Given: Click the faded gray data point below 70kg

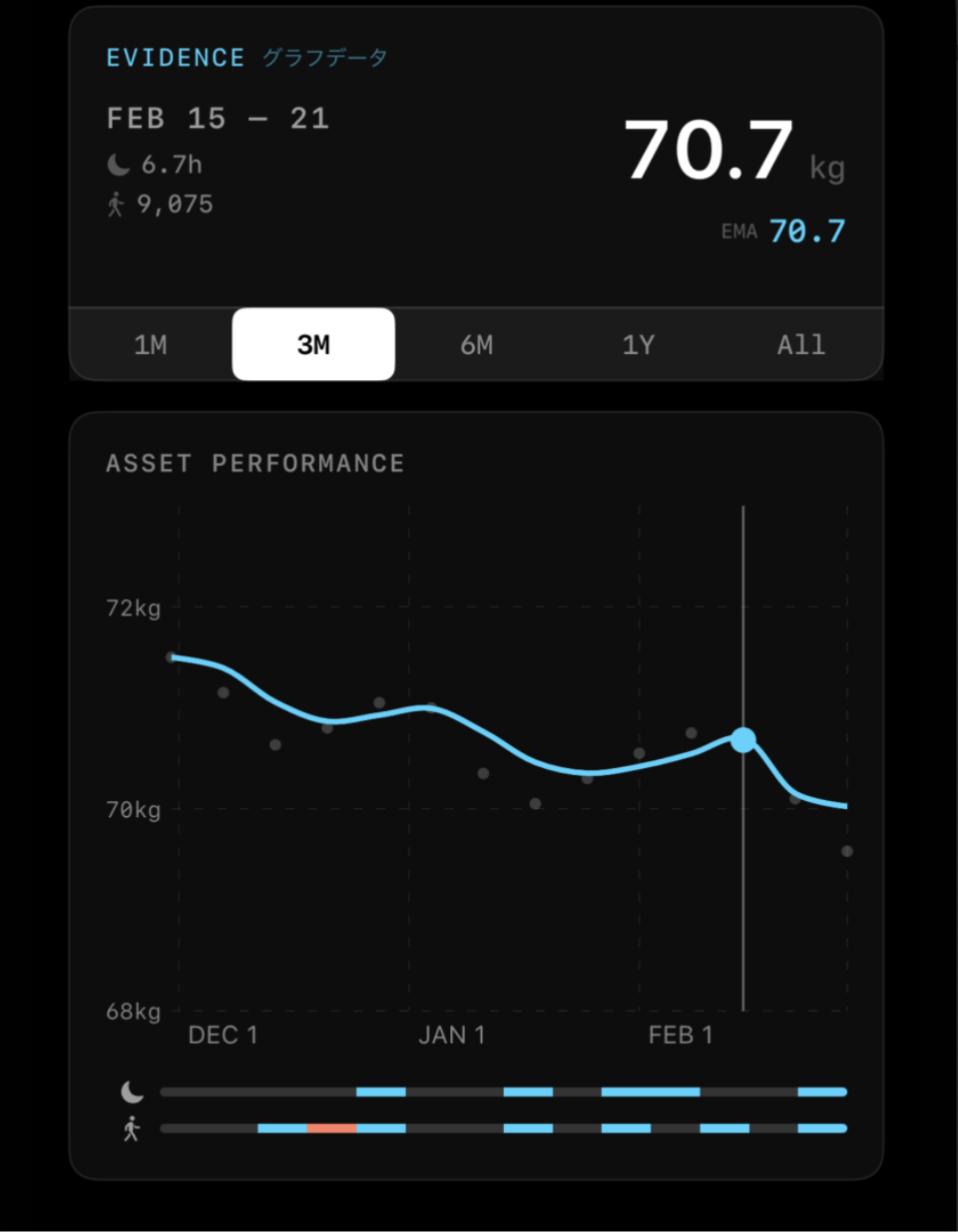Looking at the screenshot, I should point(847,851).
